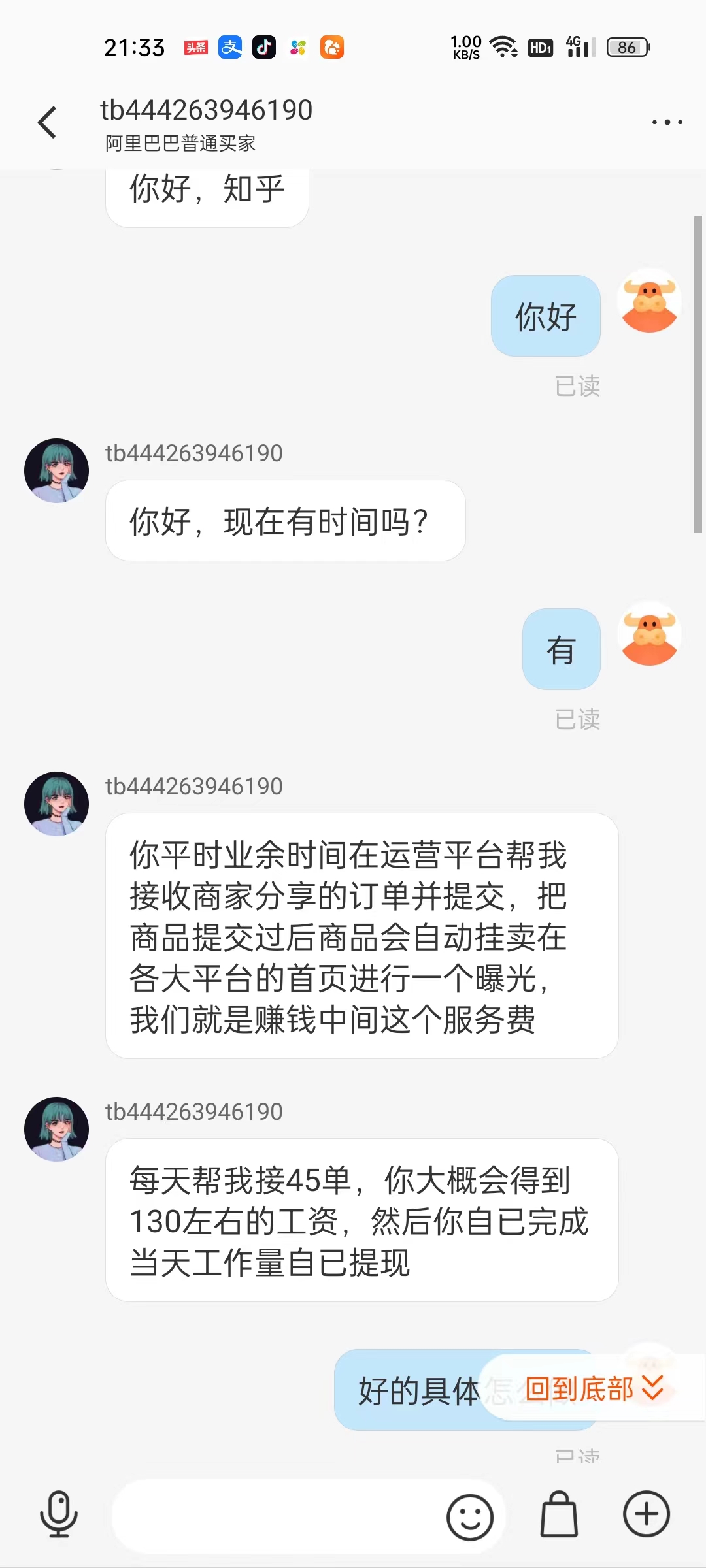Open the three-dot menu at top right
Screen dimensions: 706x1568
tap(667, 121)
